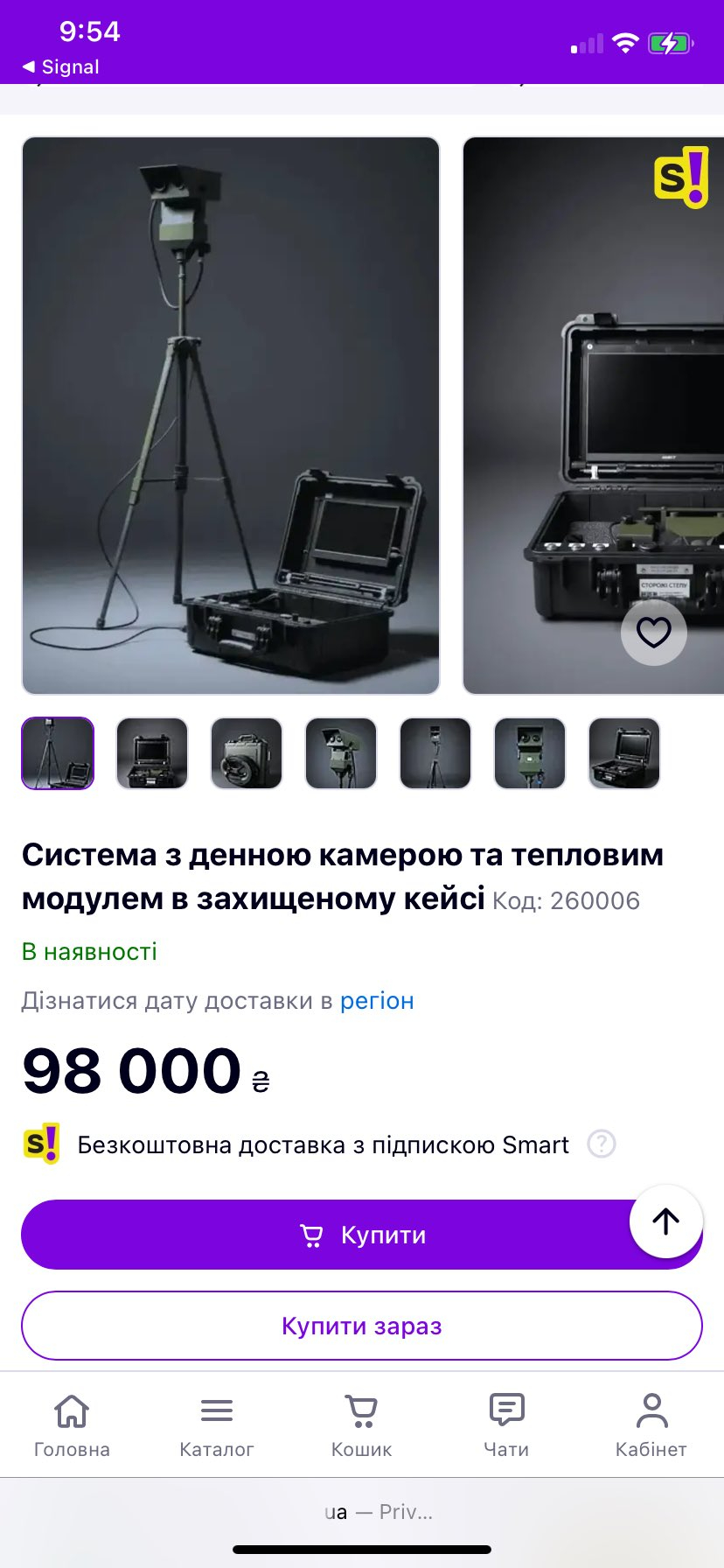Choose Купити зараз to buy now
The height and width of the screenshot is (1568, 724).
pos(362,1326)
